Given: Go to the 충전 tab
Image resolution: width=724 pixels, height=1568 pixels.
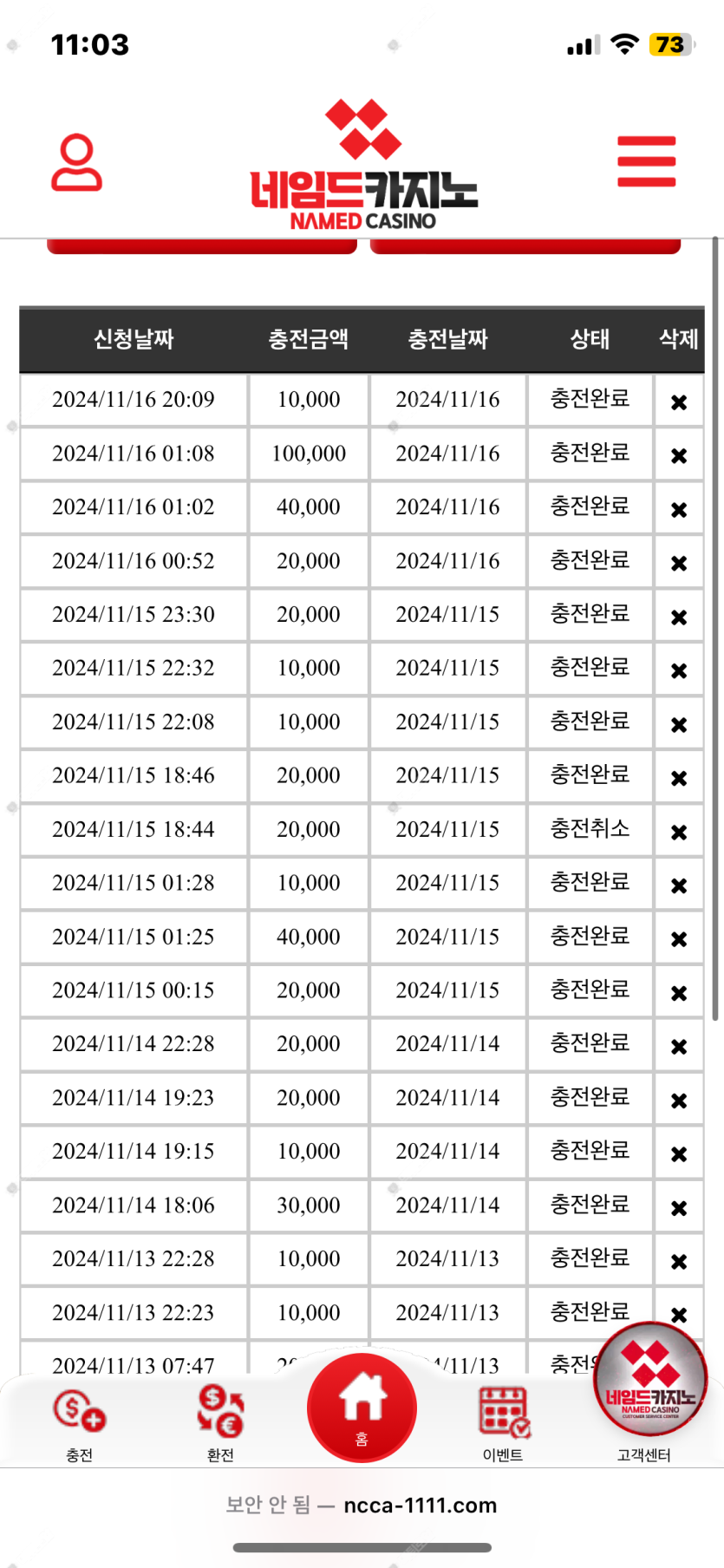Looking at the screenshot, I should [x=79, y=1424].
